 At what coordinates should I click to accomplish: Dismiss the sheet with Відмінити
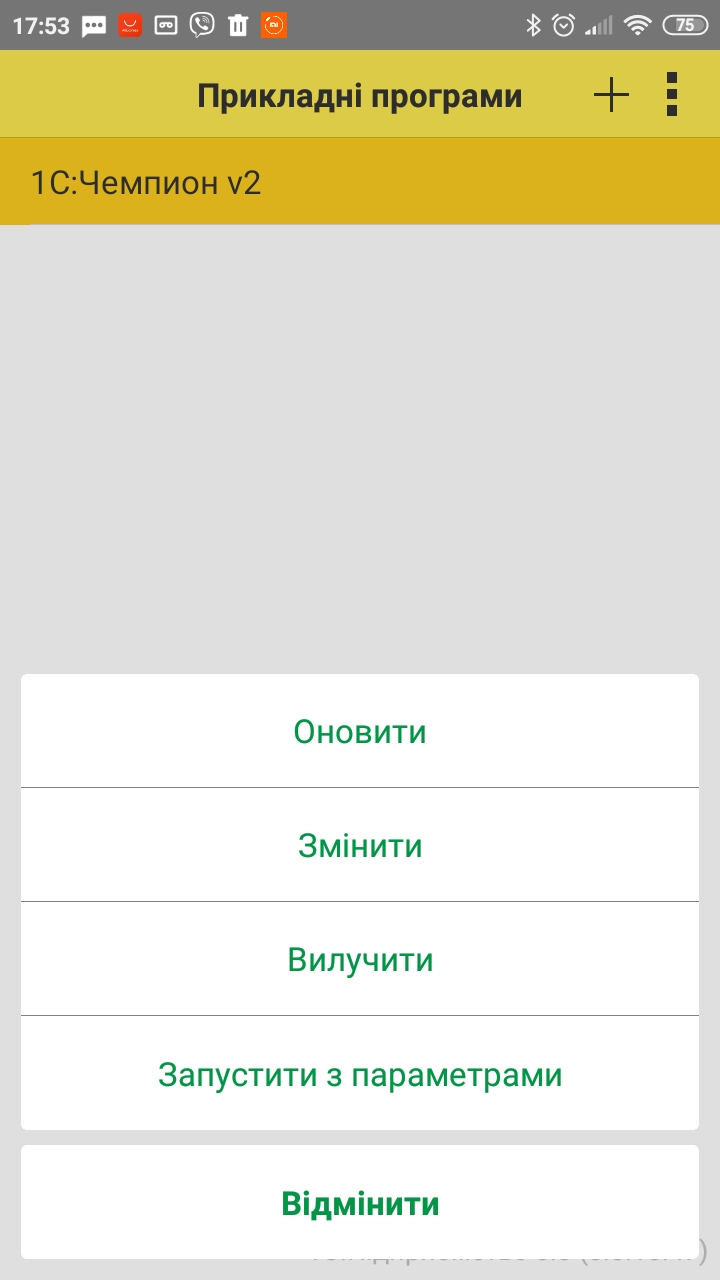click(360, 1202)
